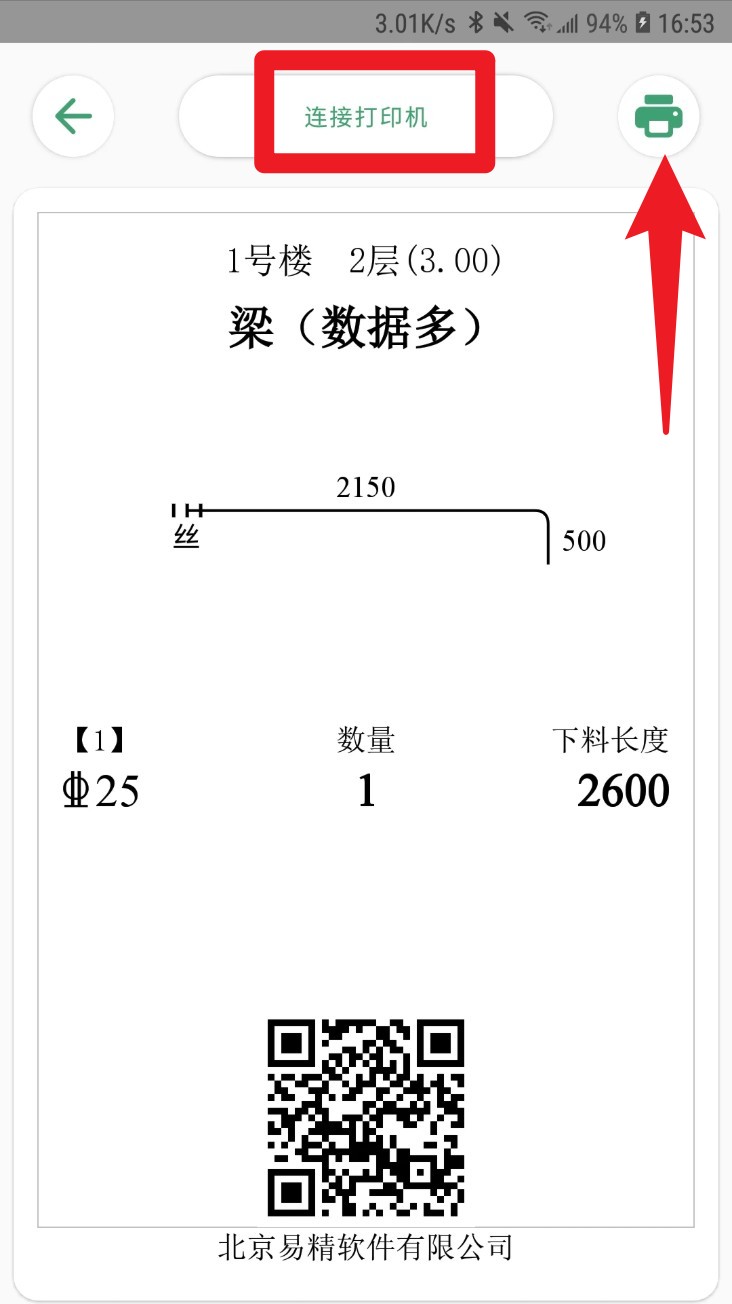Tap the 连接打印机 button
Viewport: 732px width, 1304px height.
coord(366,116)
